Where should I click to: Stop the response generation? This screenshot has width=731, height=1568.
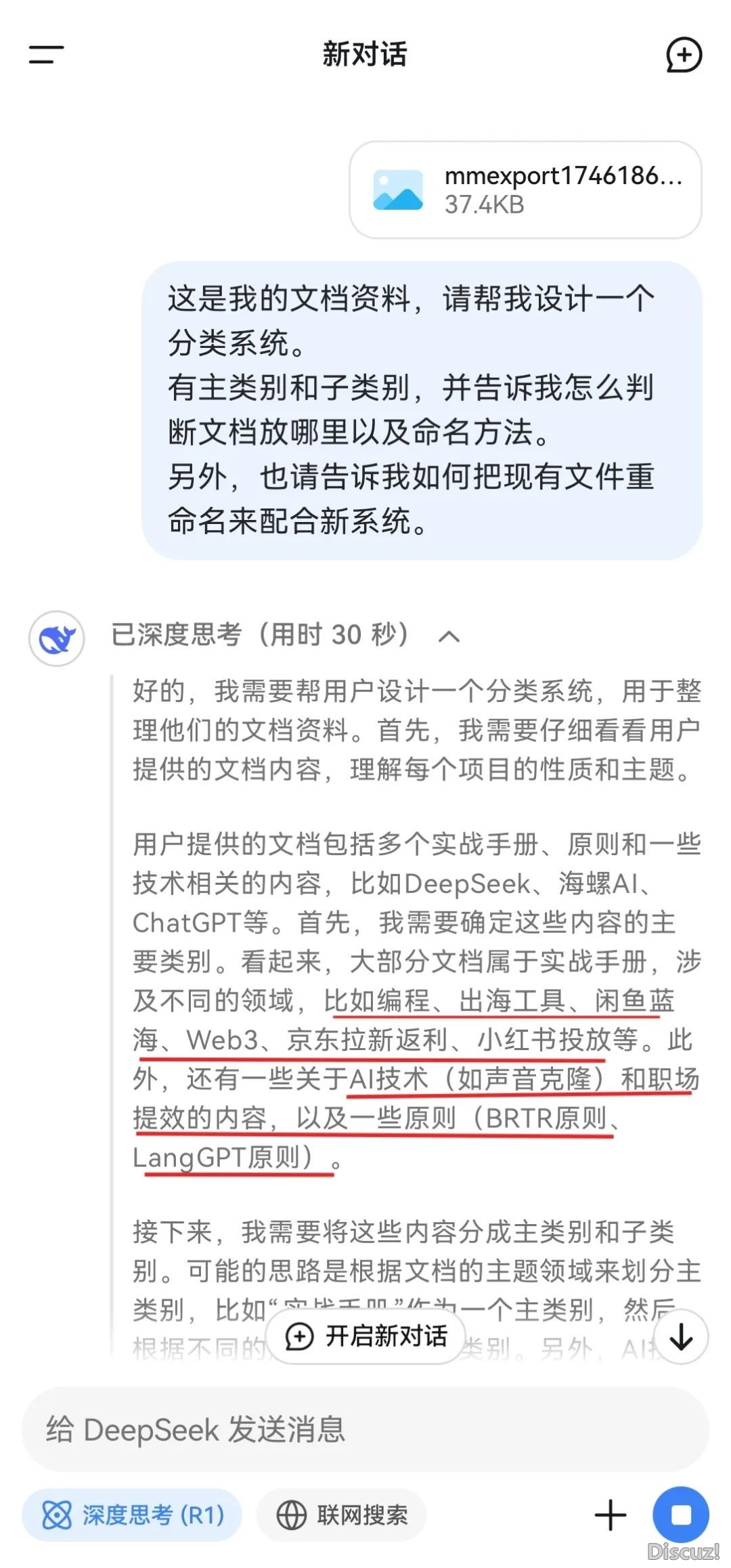tap(681, 1515)
